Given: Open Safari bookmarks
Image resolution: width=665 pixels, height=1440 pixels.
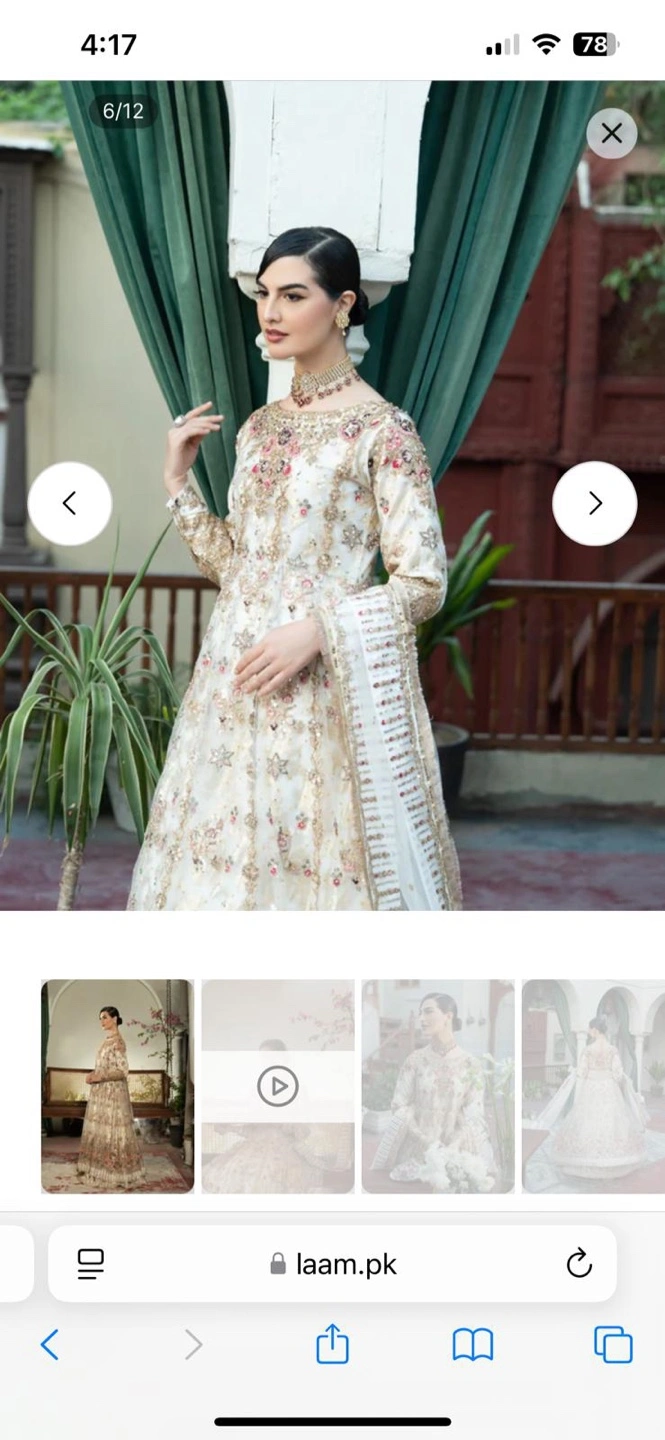Looking at the screenshot, I should (473, 1345).
